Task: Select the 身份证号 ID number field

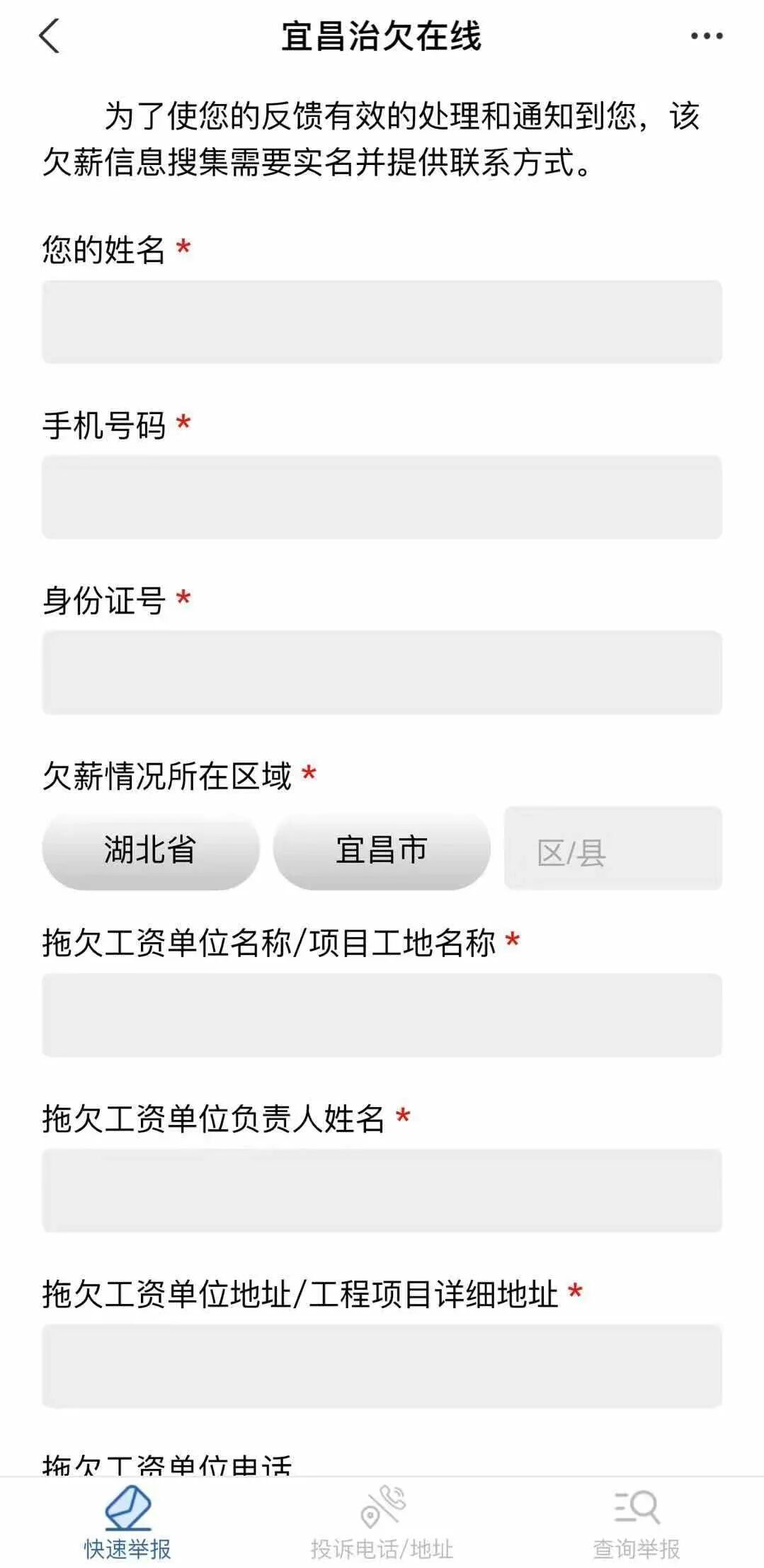Action: pyautogui.click(x=382, y=673)
